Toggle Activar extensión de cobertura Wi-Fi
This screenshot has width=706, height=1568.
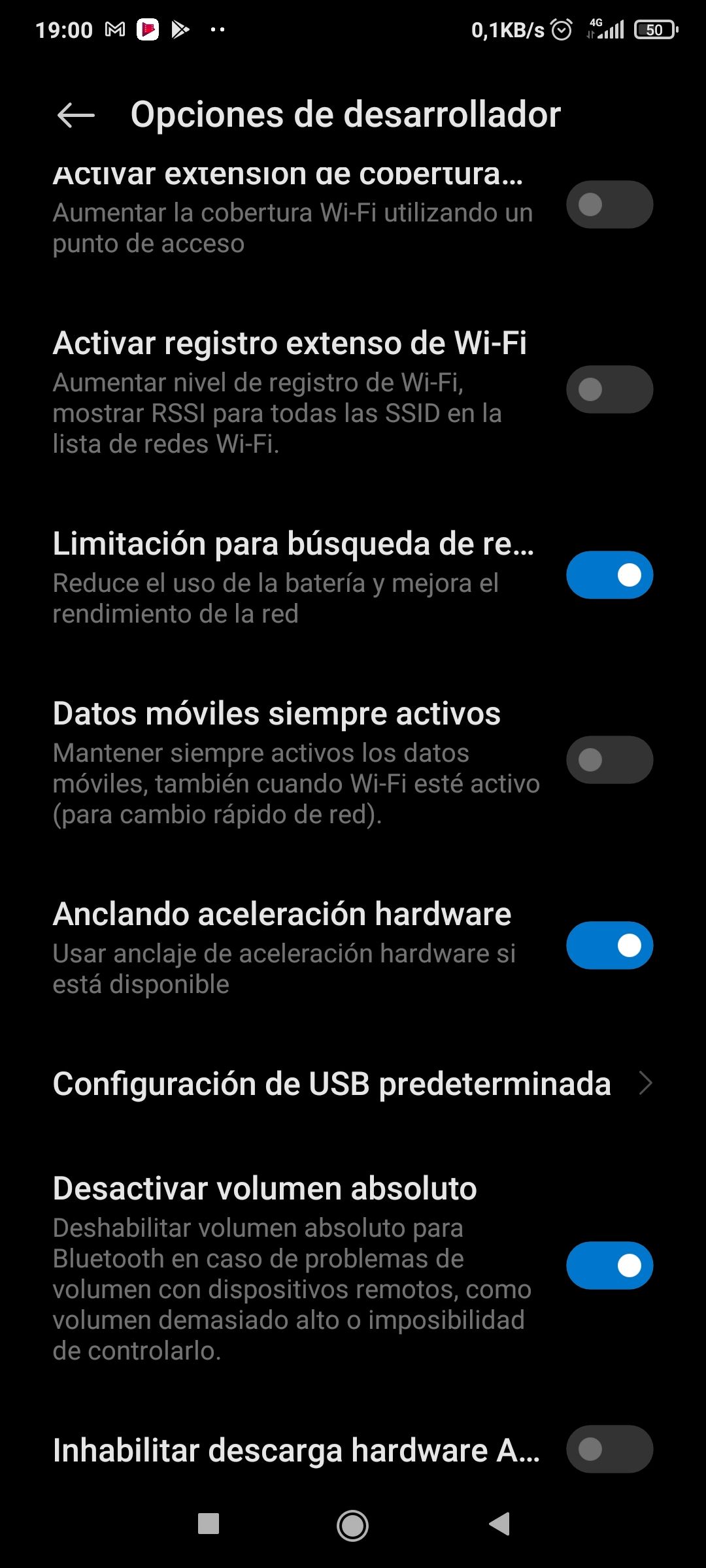609,204
